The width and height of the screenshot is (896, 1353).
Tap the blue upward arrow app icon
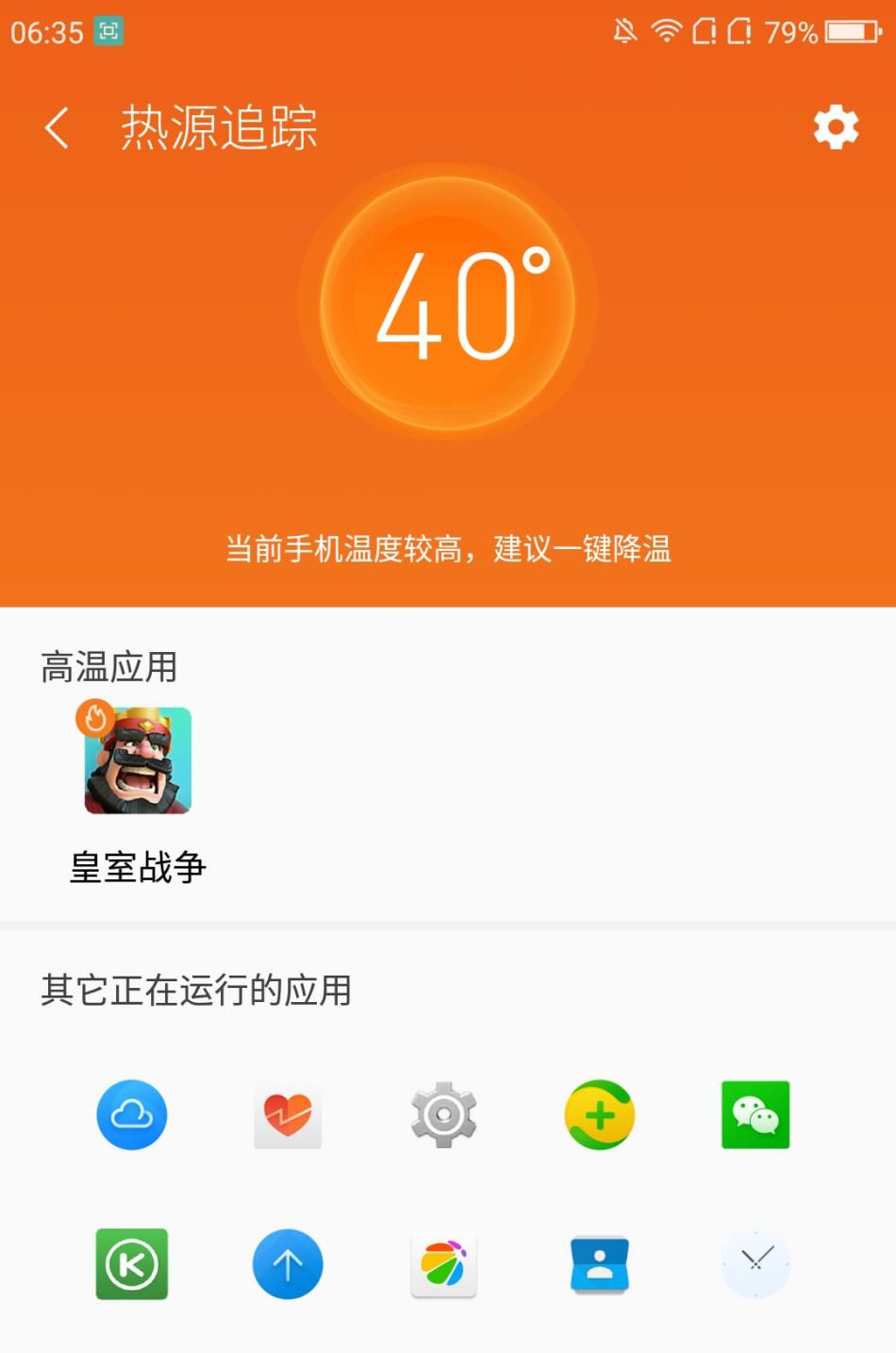tap(288, 1264)
